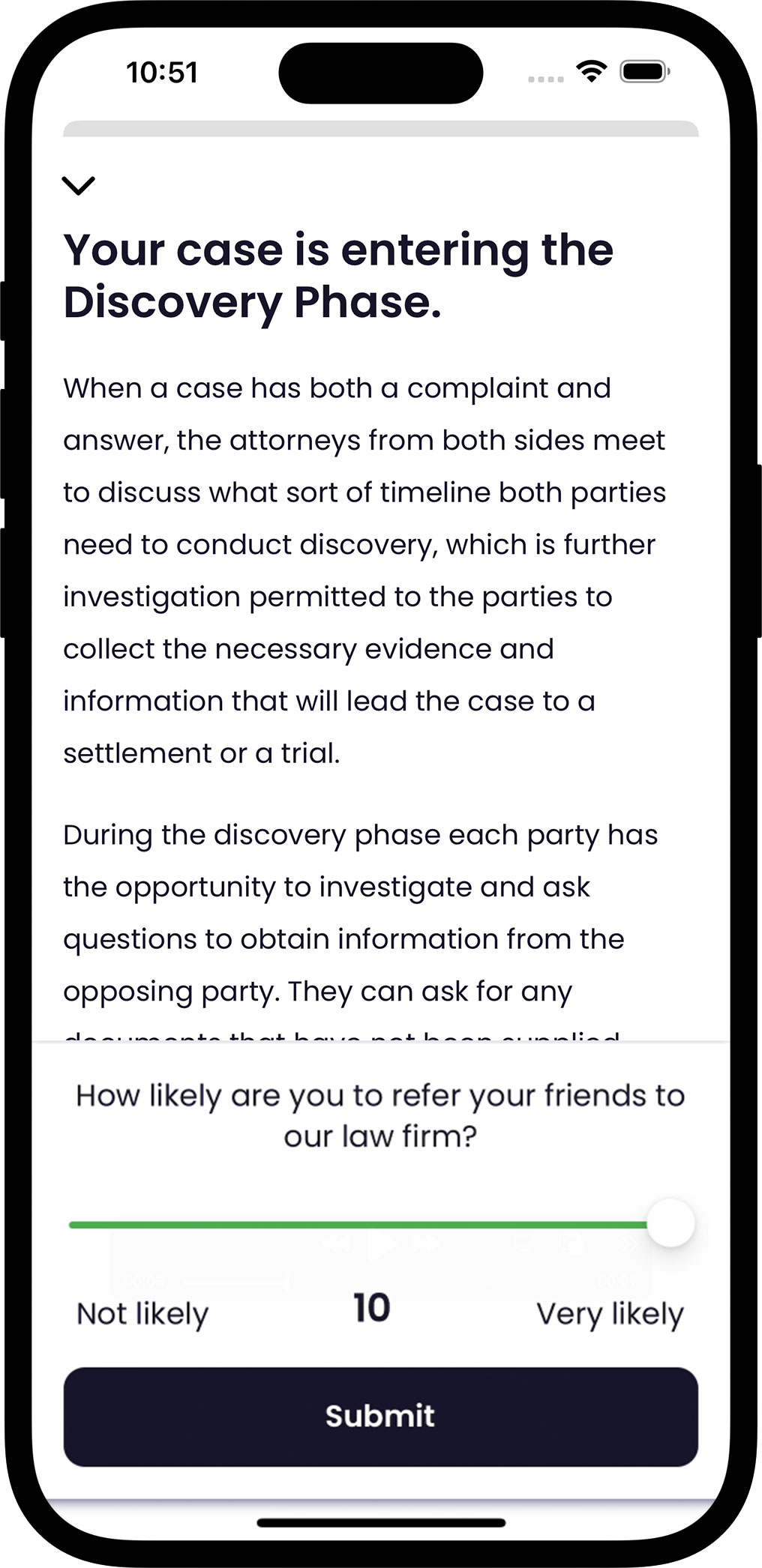Tap the referral likelihood slider handle
Image resolution: width=762 pixels, height=1568 pixels.
(x=670, y=1223)
